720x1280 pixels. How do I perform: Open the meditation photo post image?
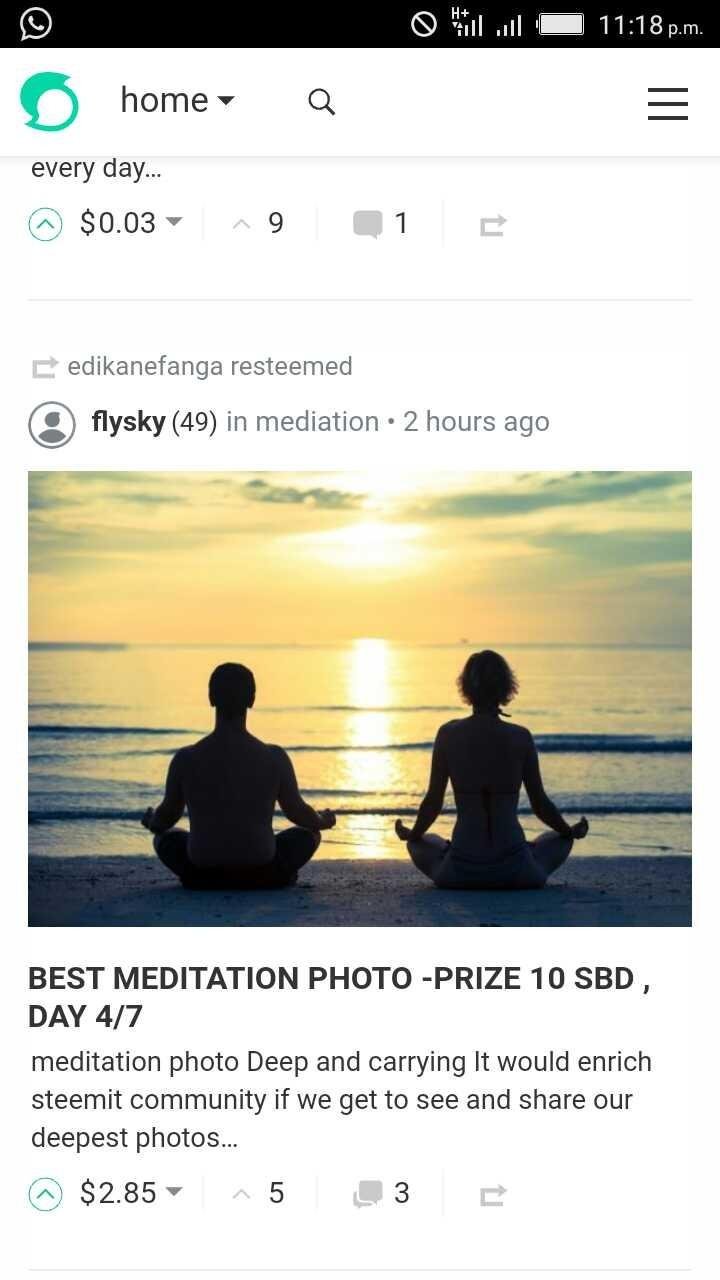[x=360, y=699]
